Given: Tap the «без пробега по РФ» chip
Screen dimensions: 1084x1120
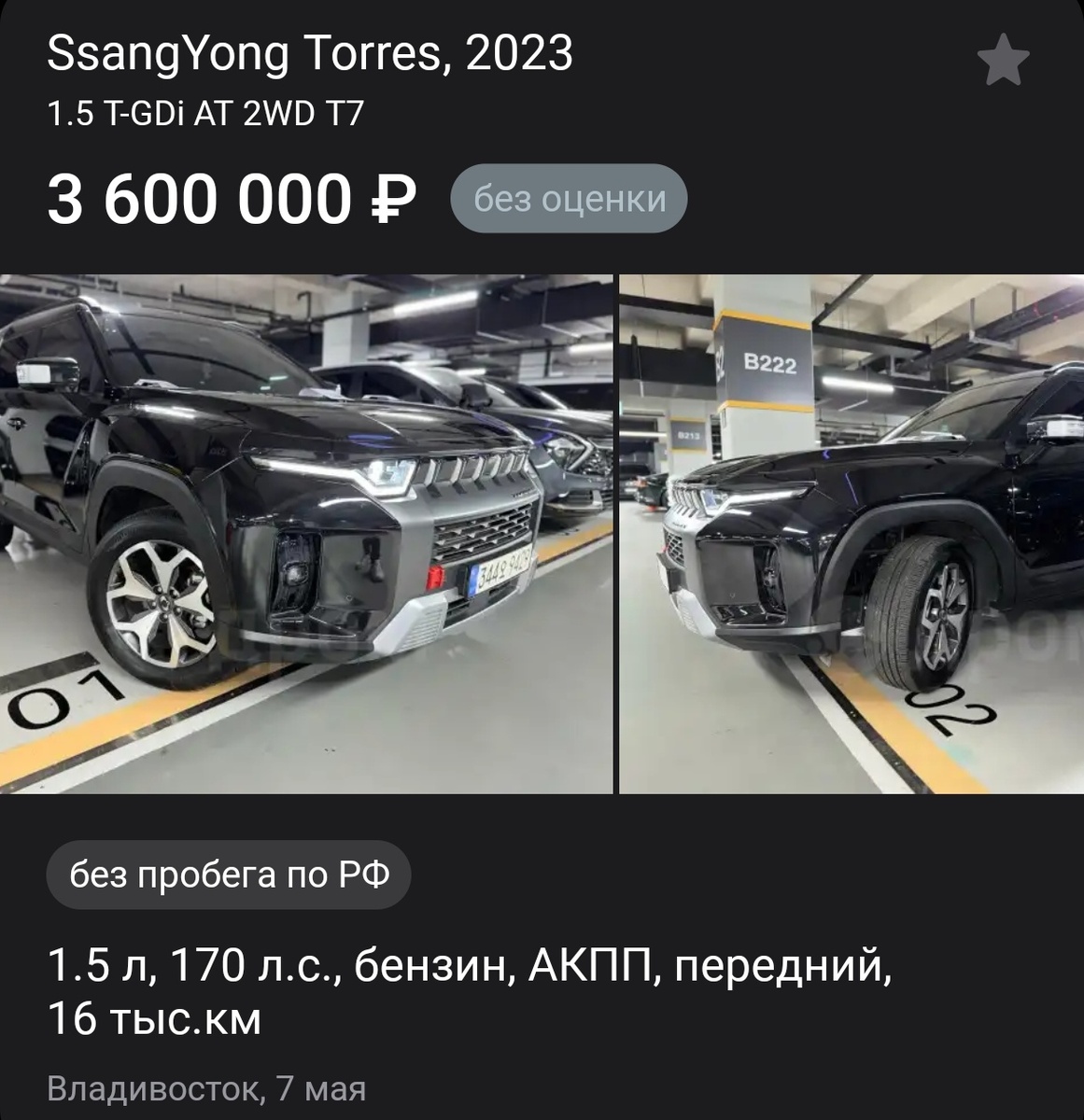Looking at the screenshot, I should click(x=229, y=876).
